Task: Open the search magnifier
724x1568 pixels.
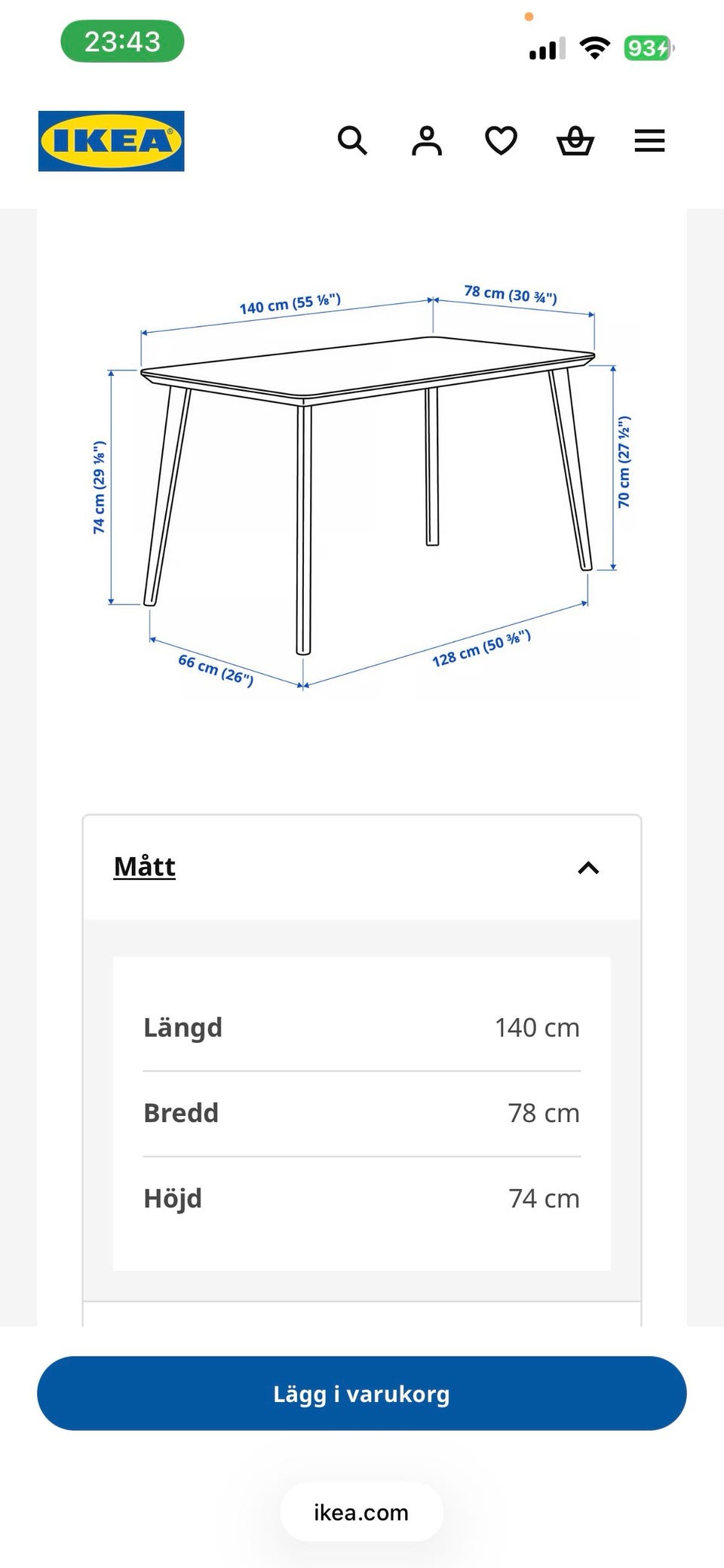Action: point(352,140)
